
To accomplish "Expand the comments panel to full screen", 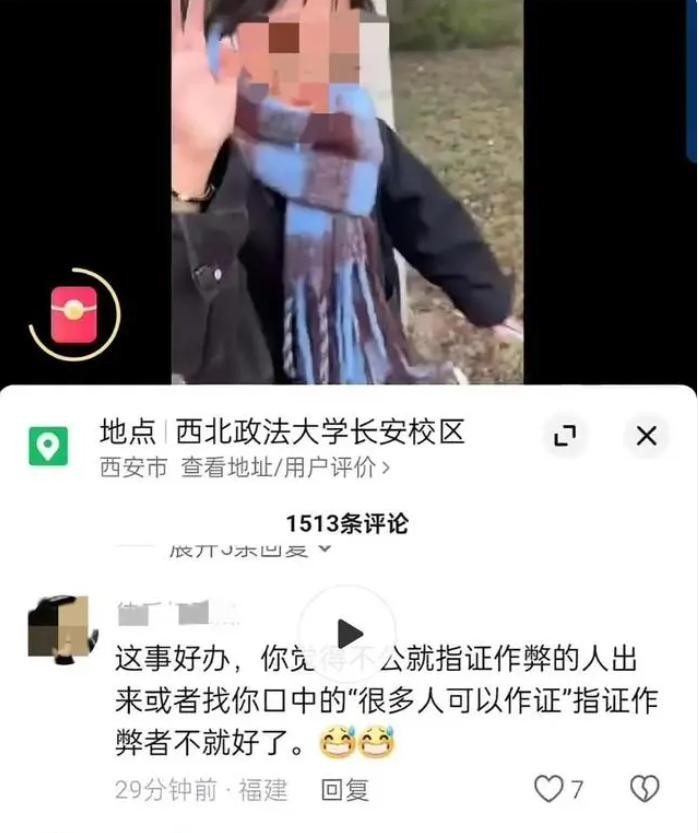I will click(x=565, y=436).
